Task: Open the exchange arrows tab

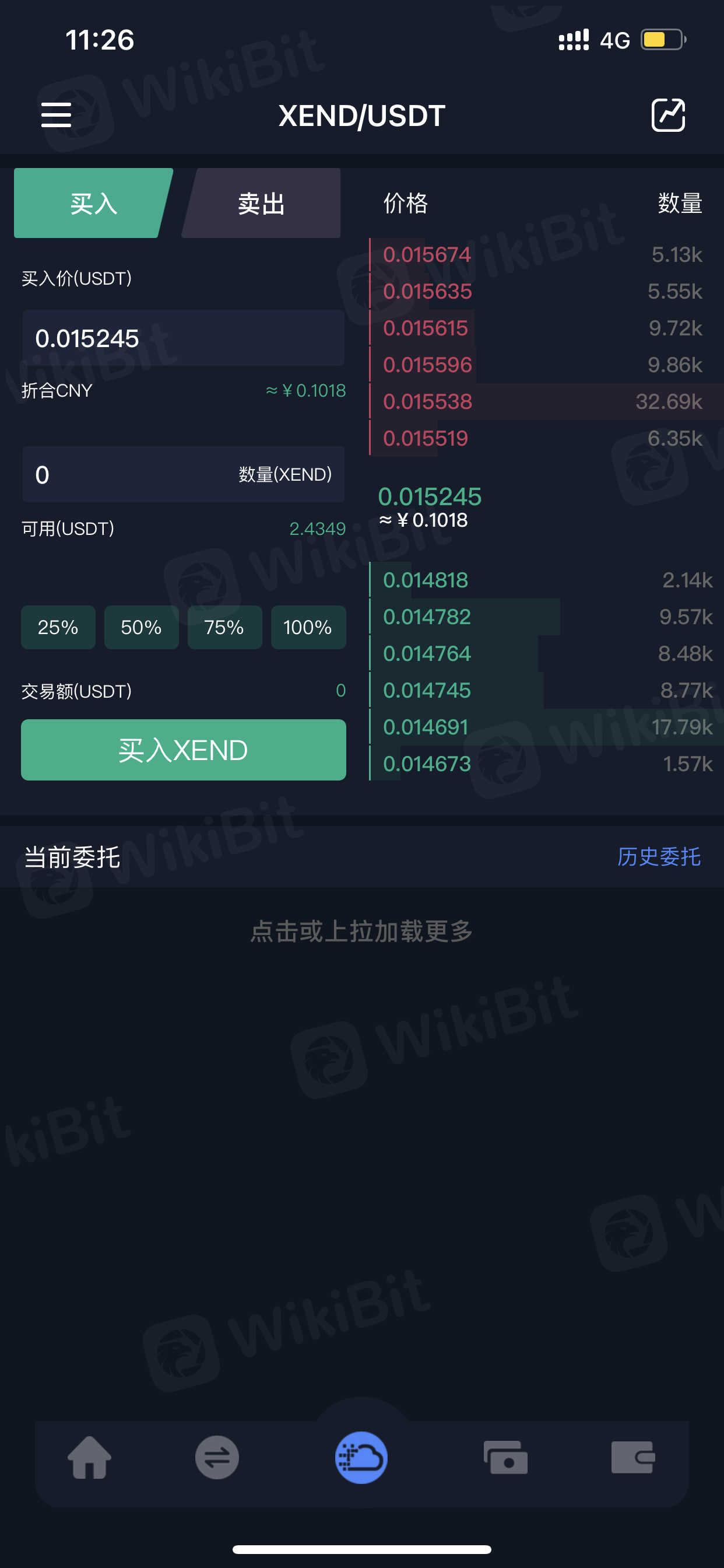Action: click(x=217, y=1458)
